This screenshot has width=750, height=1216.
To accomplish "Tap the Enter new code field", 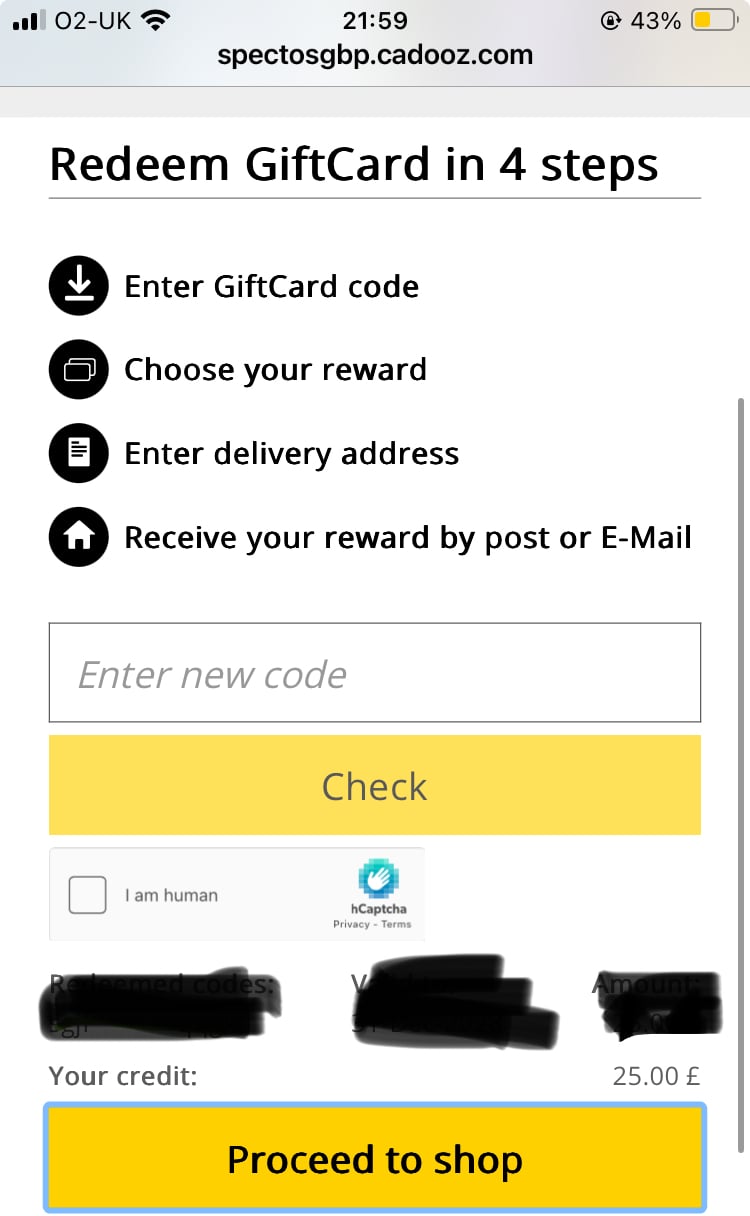I will (x=374, y=673).
